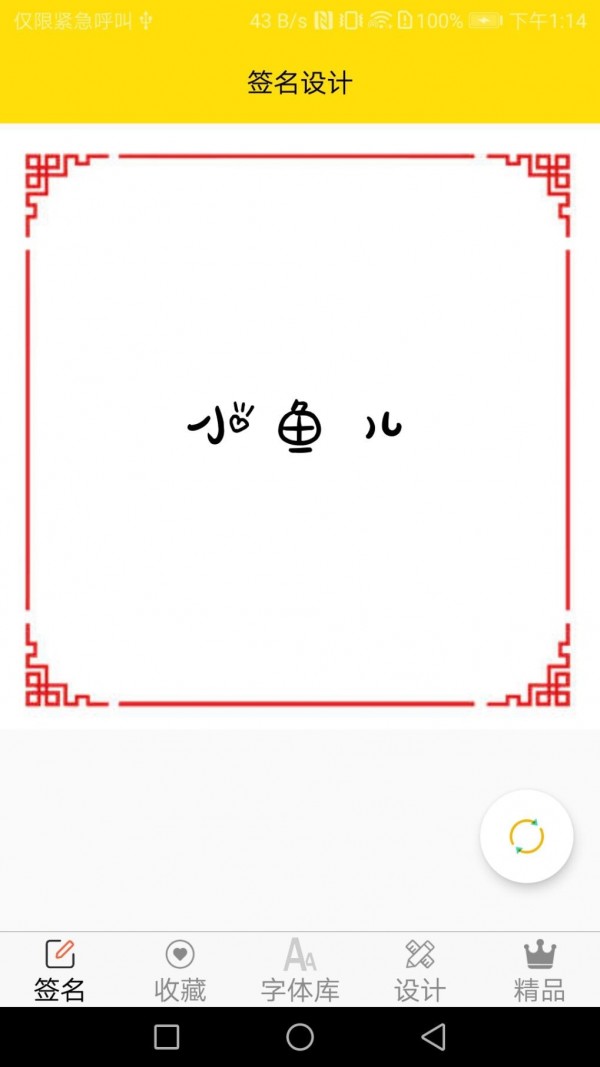Go back with the system back button
600x1067 pixels.
click(433, 1037)
